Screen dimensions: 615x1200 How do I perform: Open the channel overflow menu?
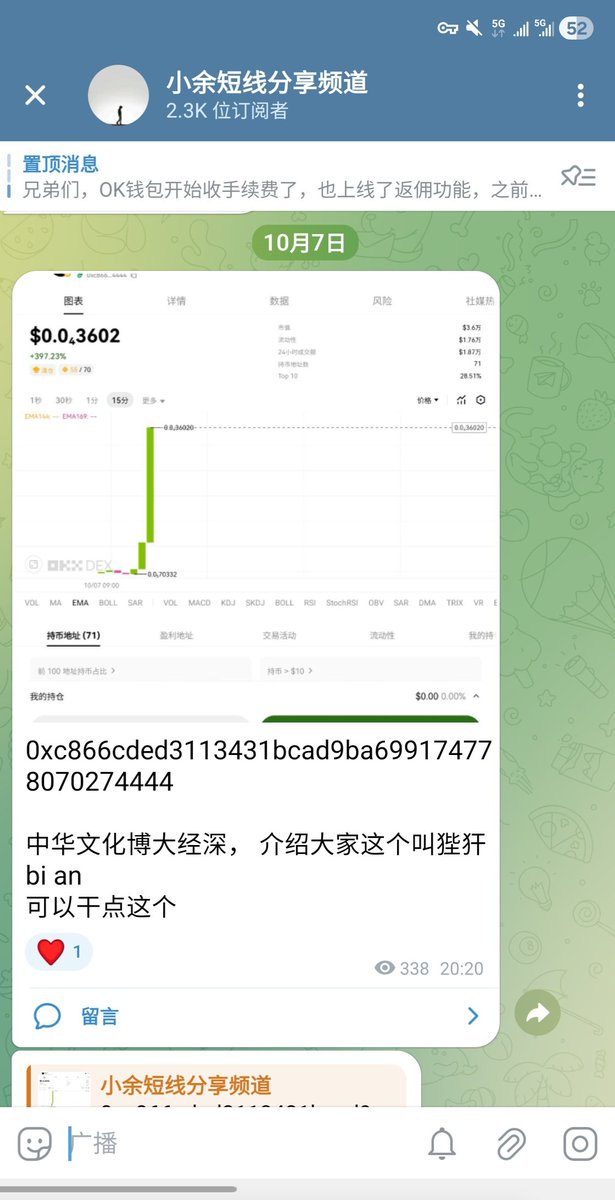coord(580,96)
